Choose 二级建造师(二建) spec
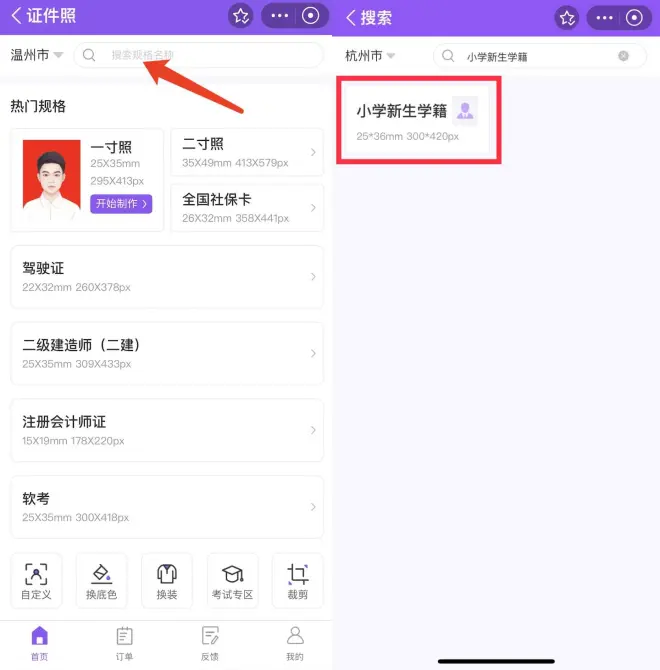 166,353
